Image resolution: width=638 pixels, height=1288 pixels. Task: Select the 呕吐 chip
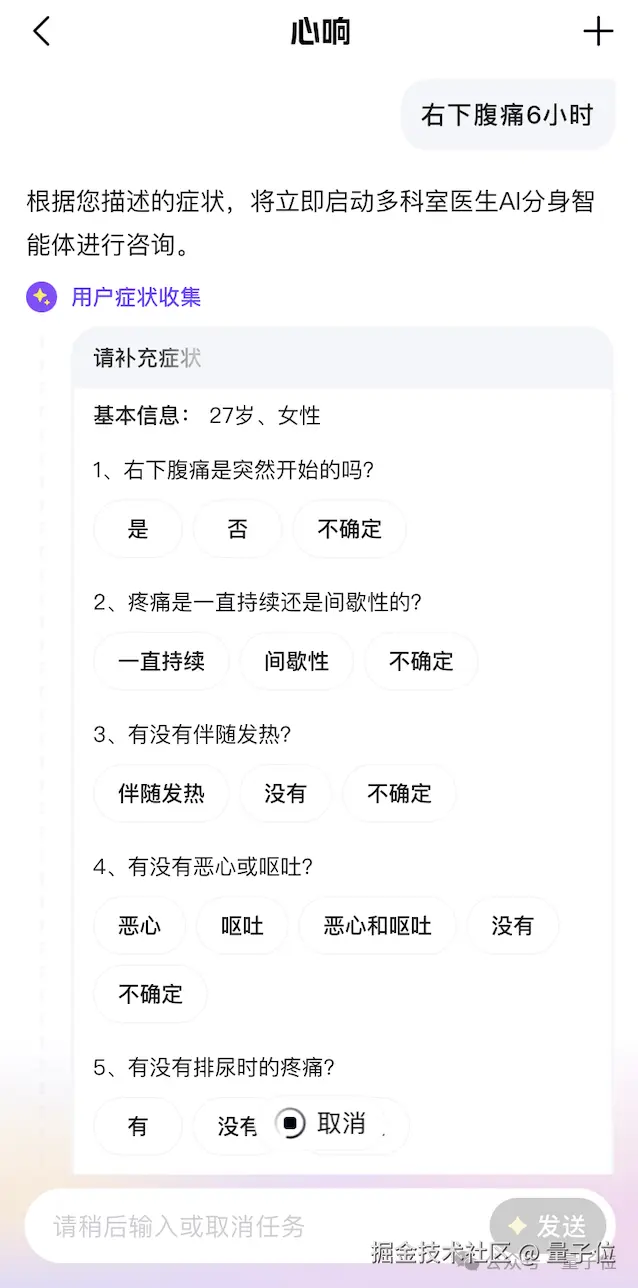point(242,926)
